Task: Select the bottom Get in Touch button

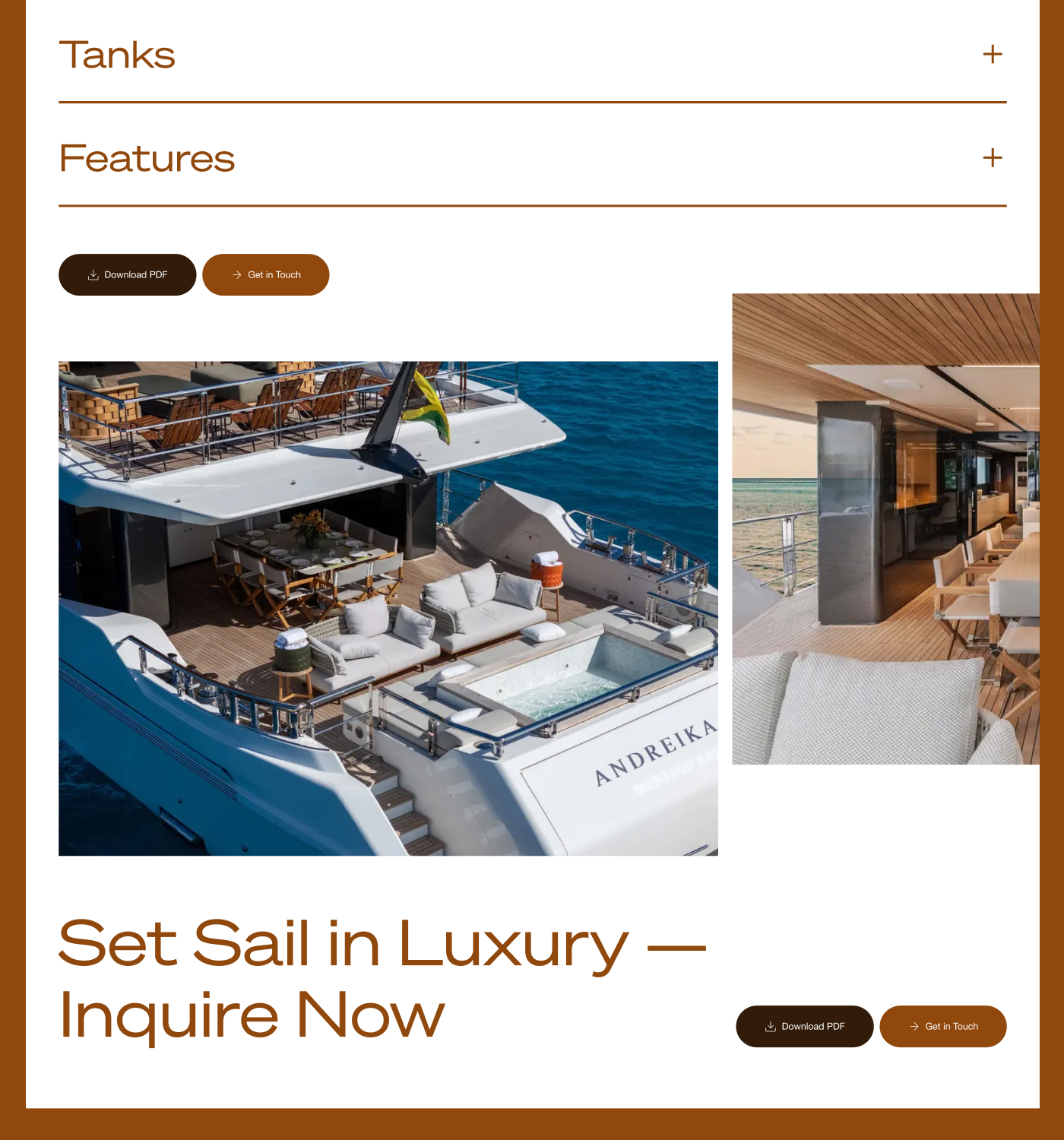Action: point(943,1026)
